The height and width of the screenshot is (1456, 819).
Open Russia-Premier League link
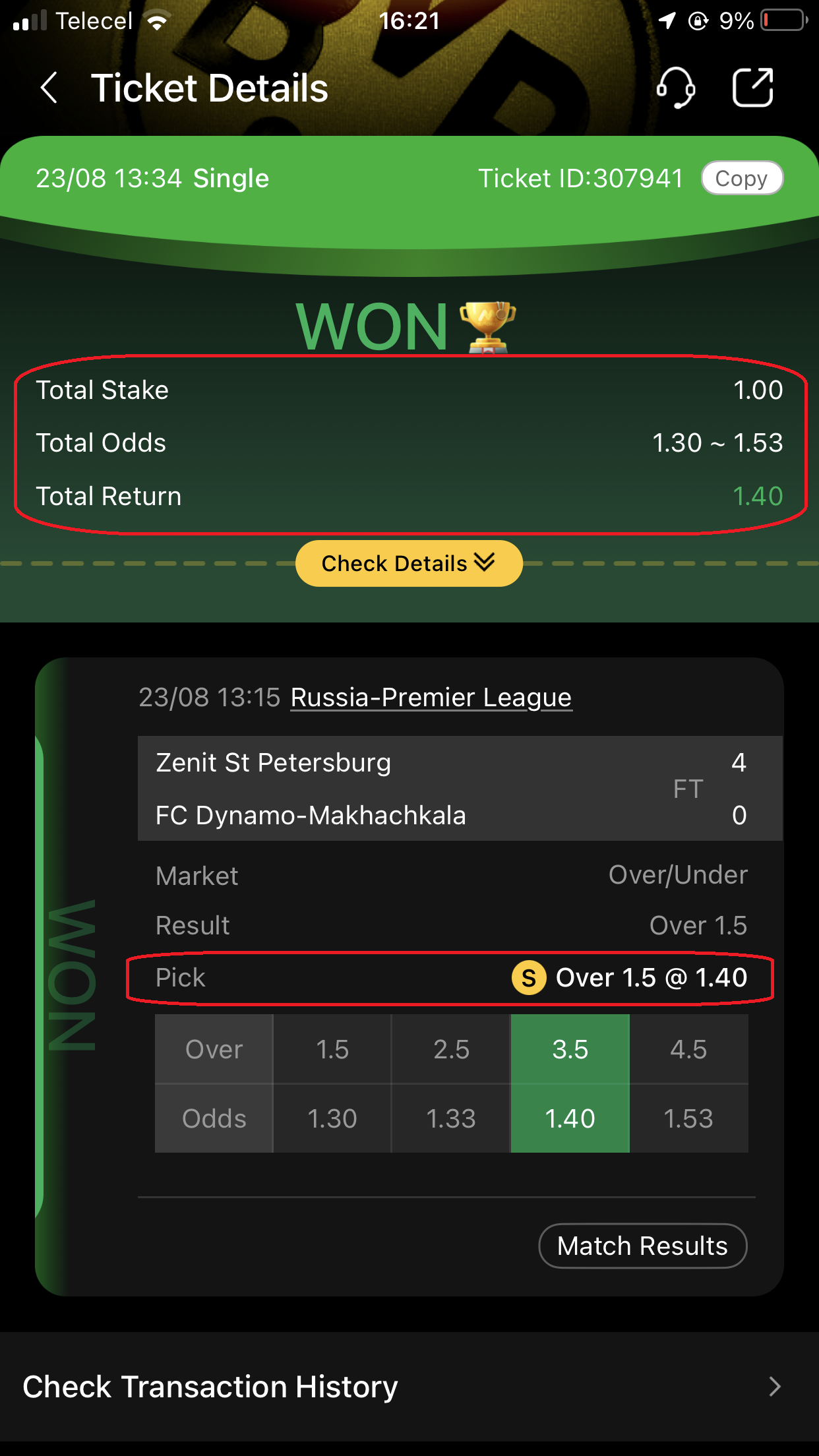click(431, 698)
